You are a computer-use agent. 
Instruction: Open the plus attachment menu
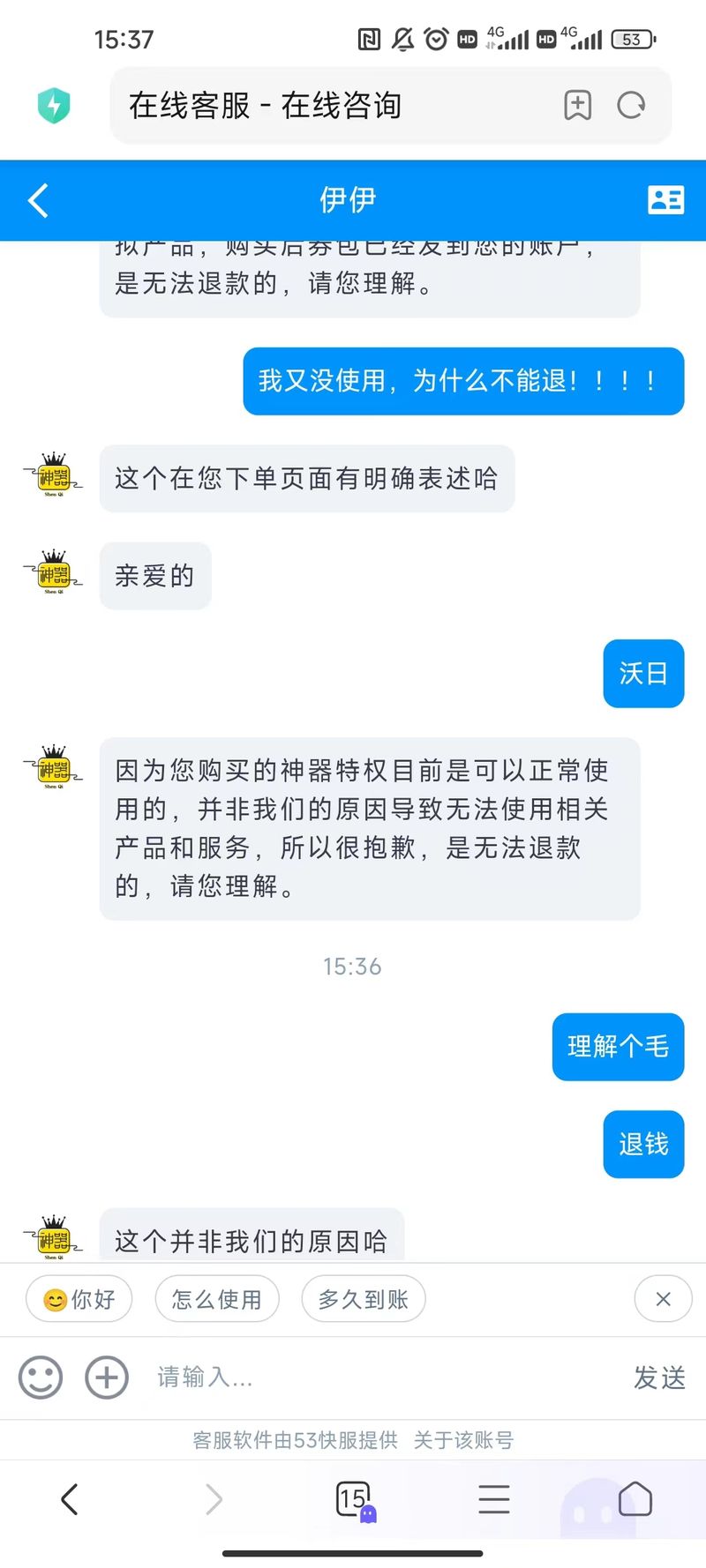pos(107,1378)
